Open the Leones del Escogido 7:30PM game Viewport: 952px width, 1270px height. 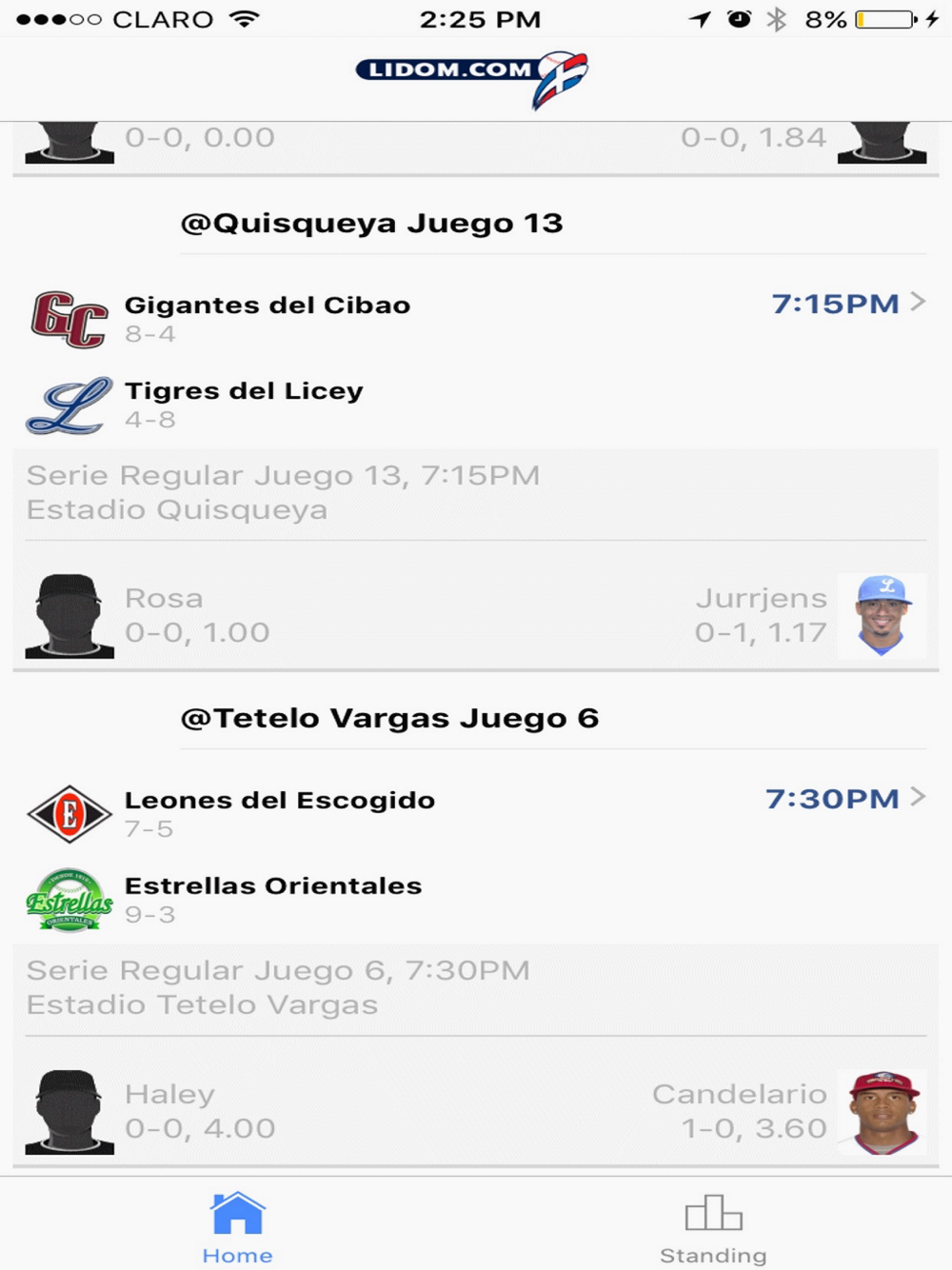pos(844,799)
